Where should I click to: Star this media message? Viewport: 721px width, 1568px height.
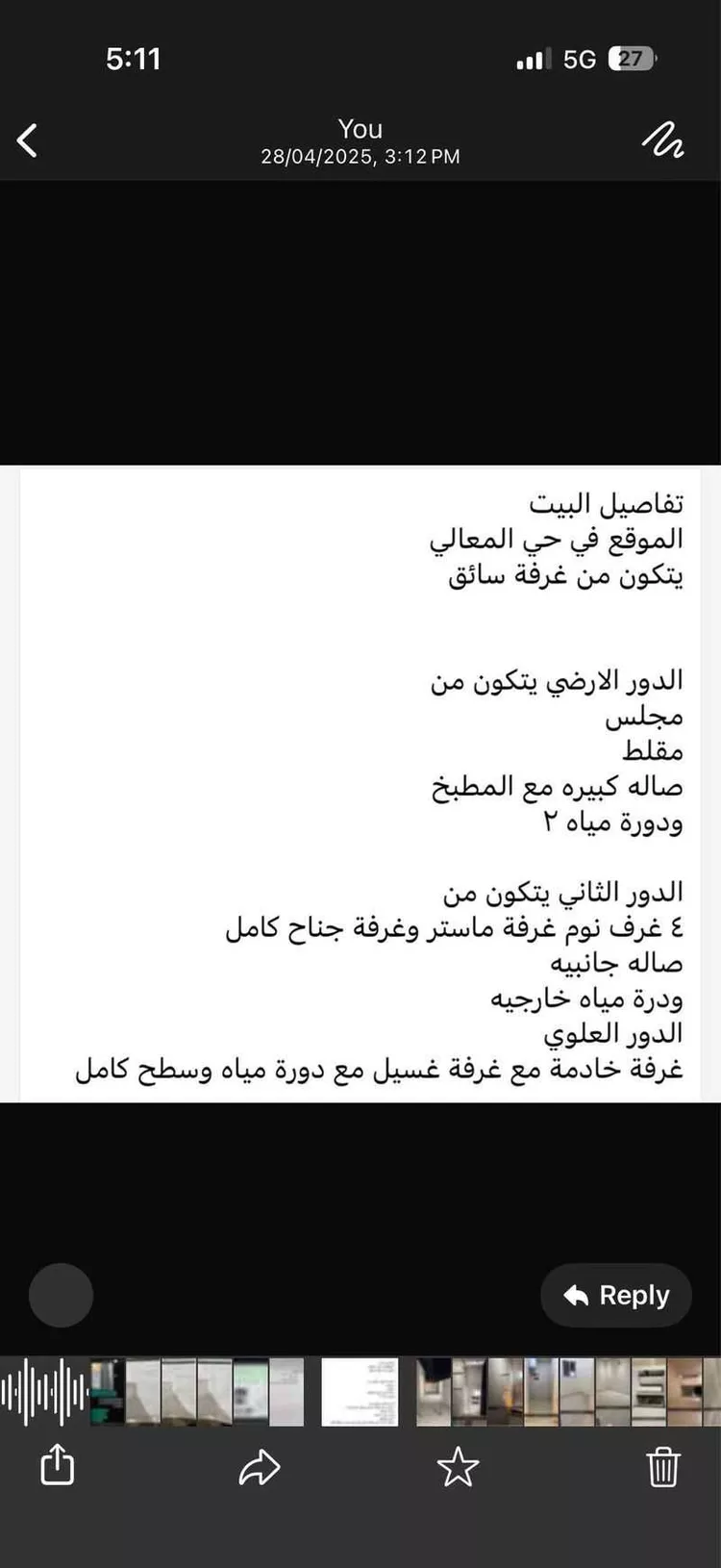(x=458, y=1467)
